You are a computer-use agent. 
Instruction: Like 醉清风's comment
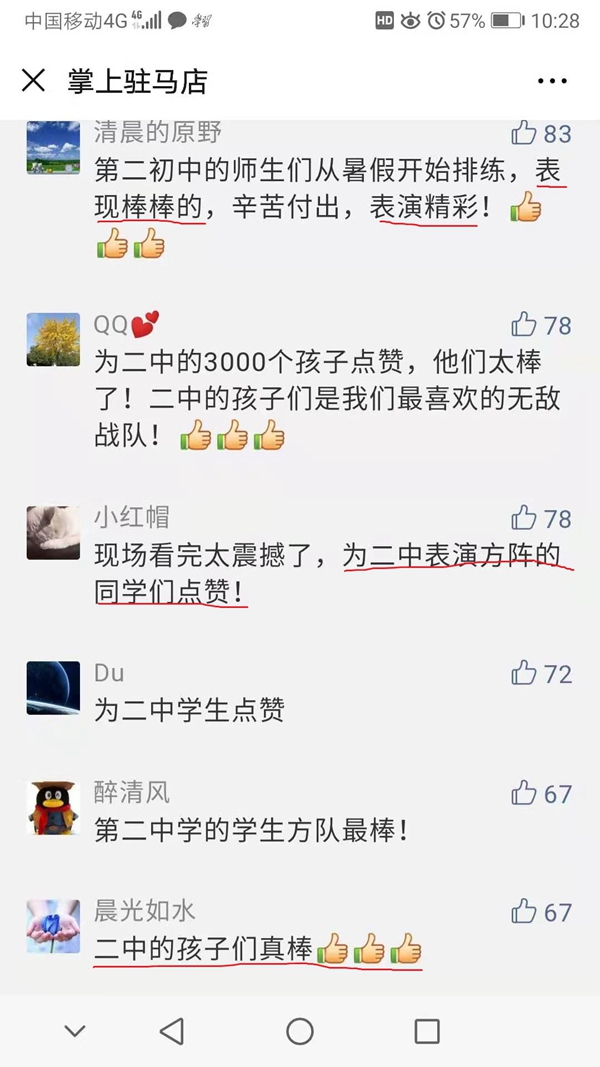[x=525, y=794]
